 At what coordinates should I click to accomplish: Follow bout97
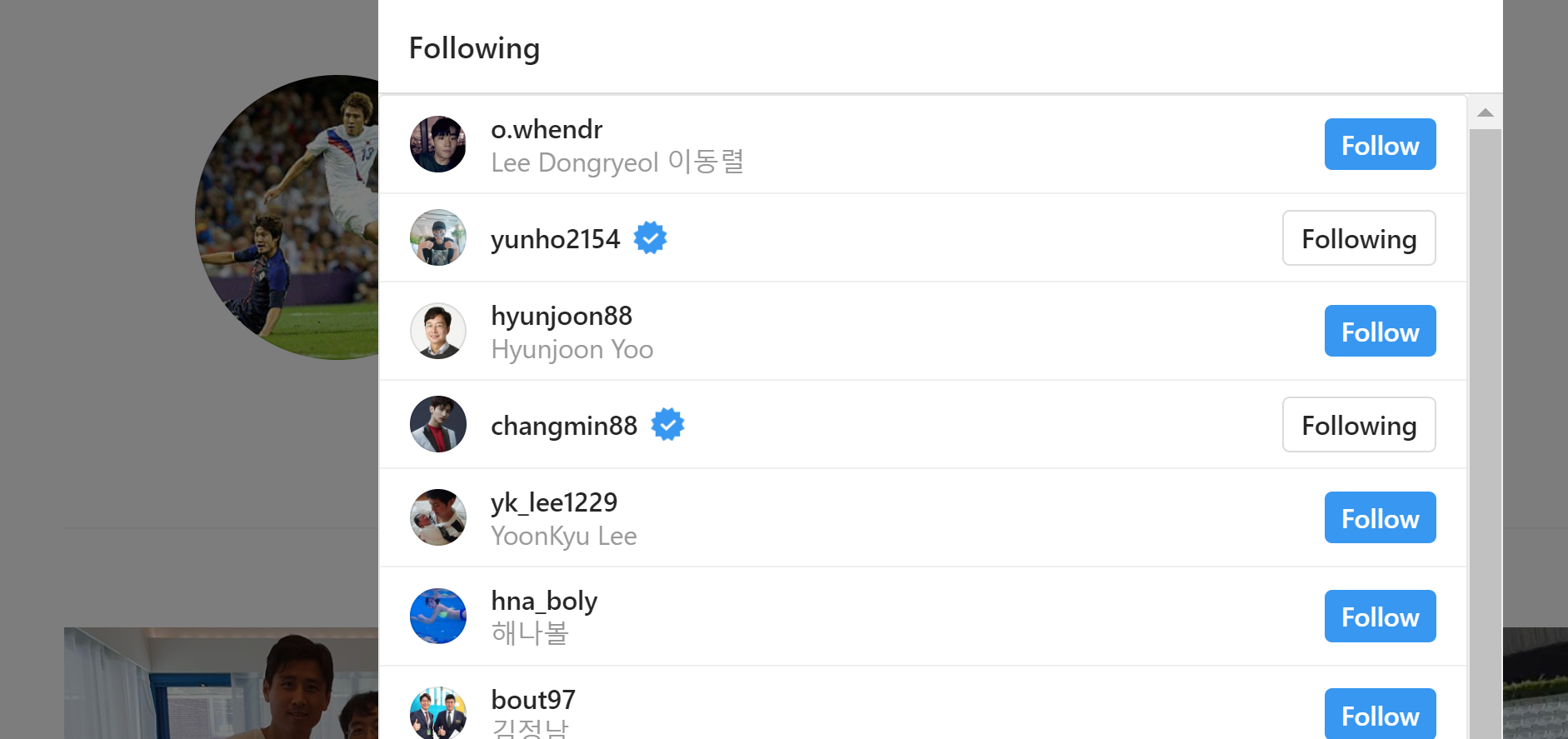click(1380, 715)
